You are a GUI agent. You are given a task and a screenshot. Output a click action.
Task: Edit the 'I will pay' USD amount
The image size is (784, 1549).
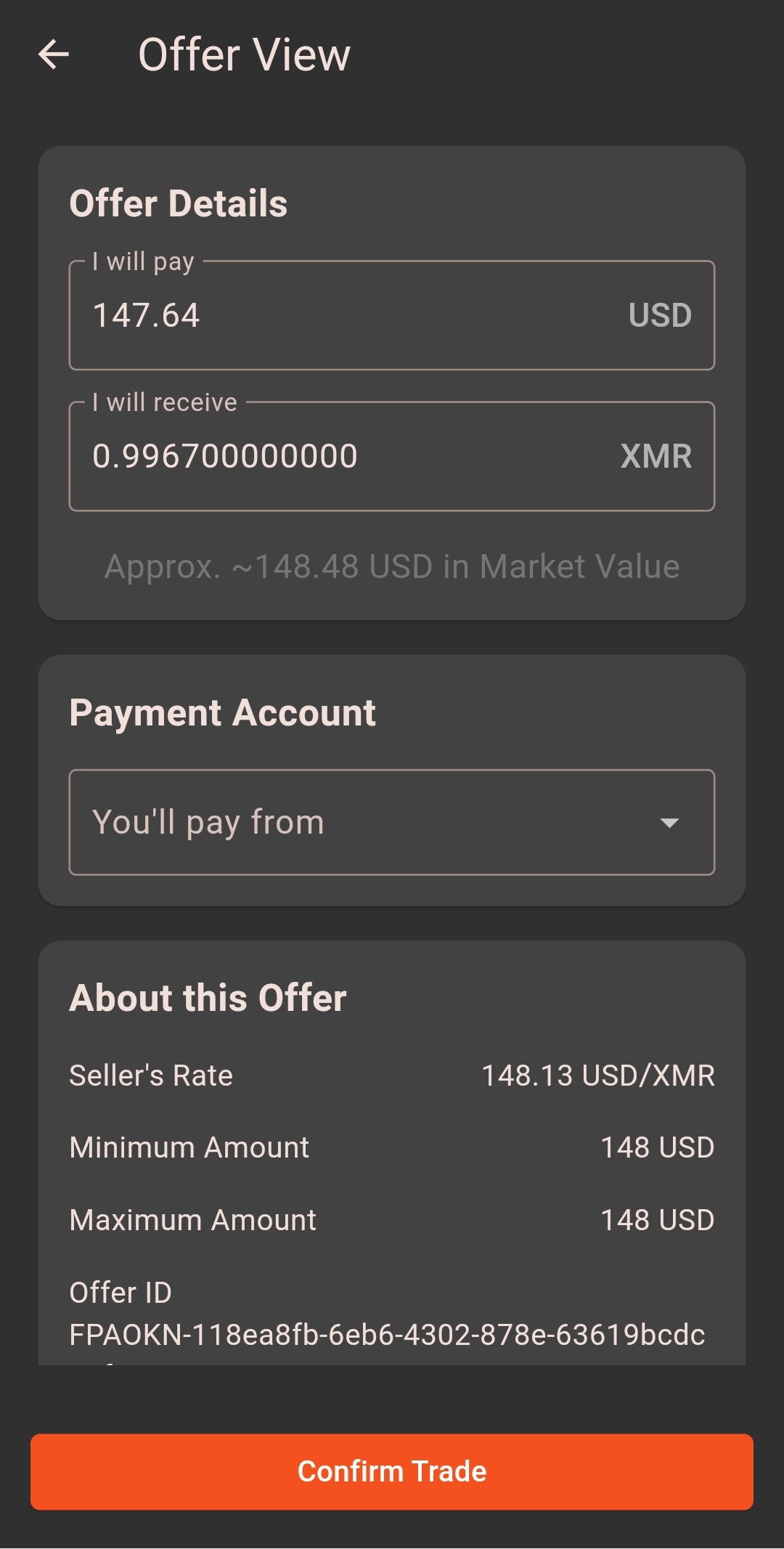click(x=348, y=316)
